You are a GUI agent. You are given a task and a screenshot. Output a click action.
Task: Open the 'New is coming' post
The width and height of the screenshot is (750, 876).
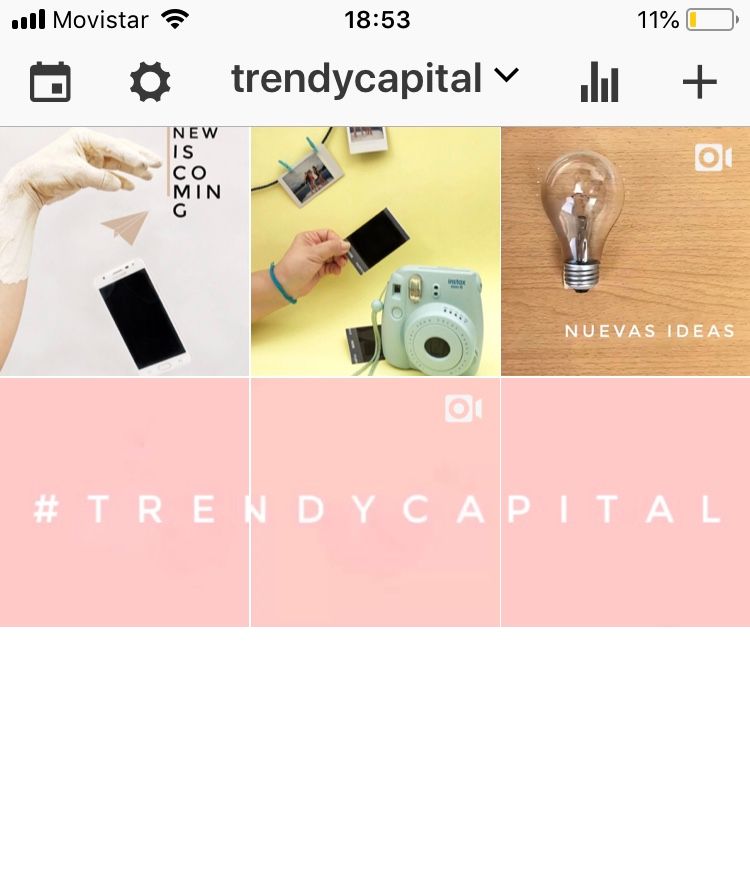(x=124, y=251)
